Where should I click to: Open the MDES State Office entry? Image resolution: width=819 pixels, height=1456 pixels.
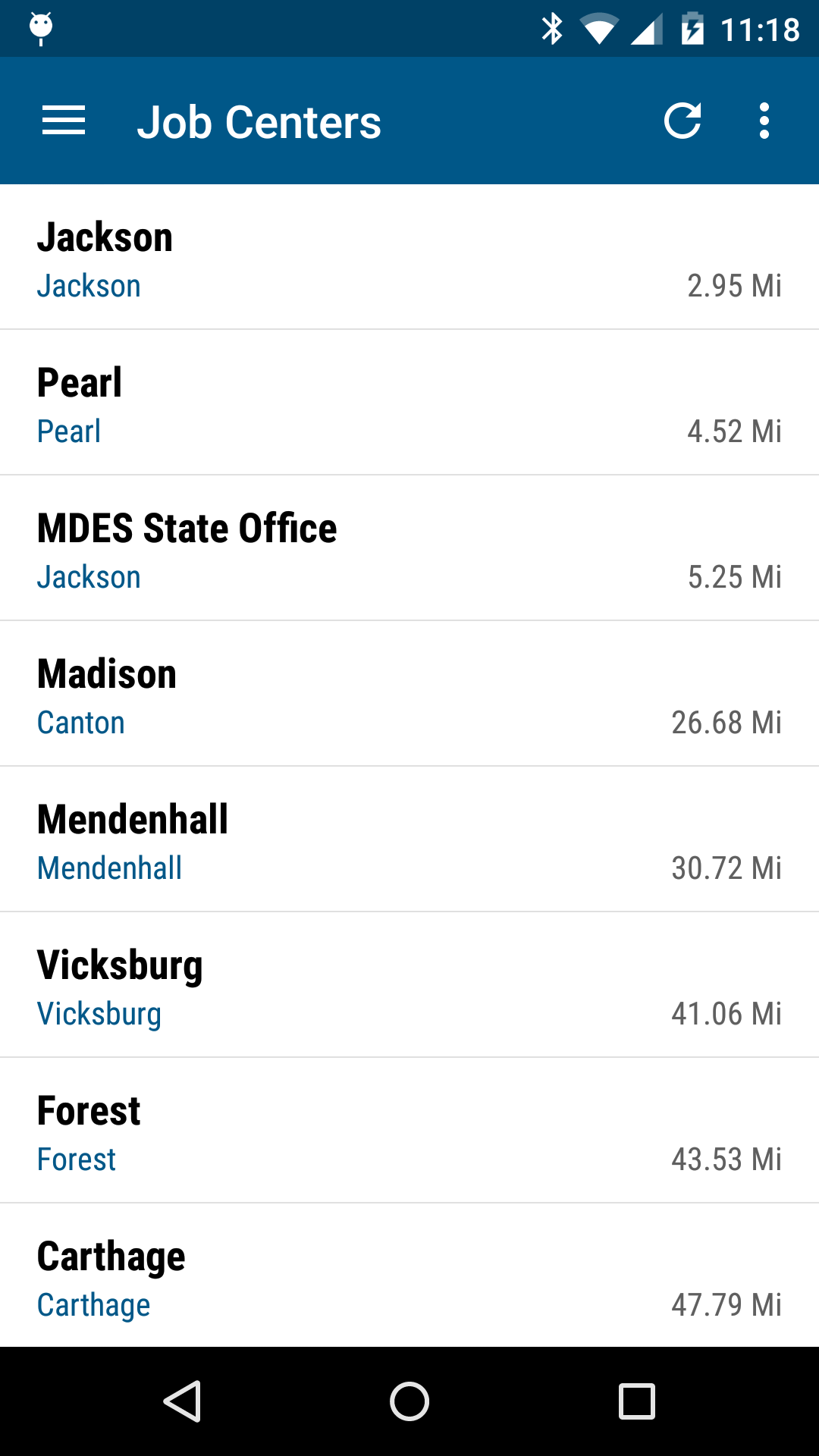[x=409, y=548]
